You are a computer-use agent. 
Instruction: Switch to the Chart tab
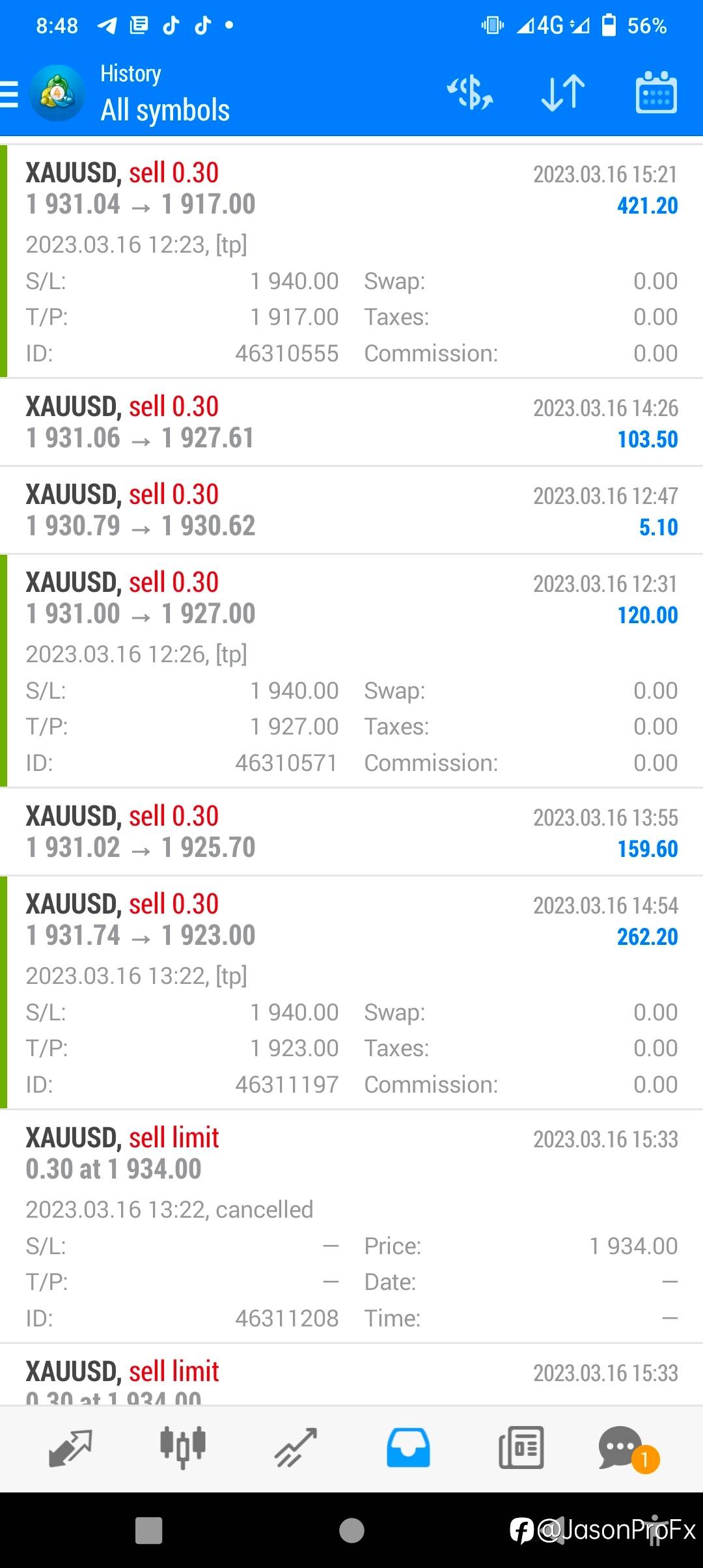click(x=183, y=1448)
